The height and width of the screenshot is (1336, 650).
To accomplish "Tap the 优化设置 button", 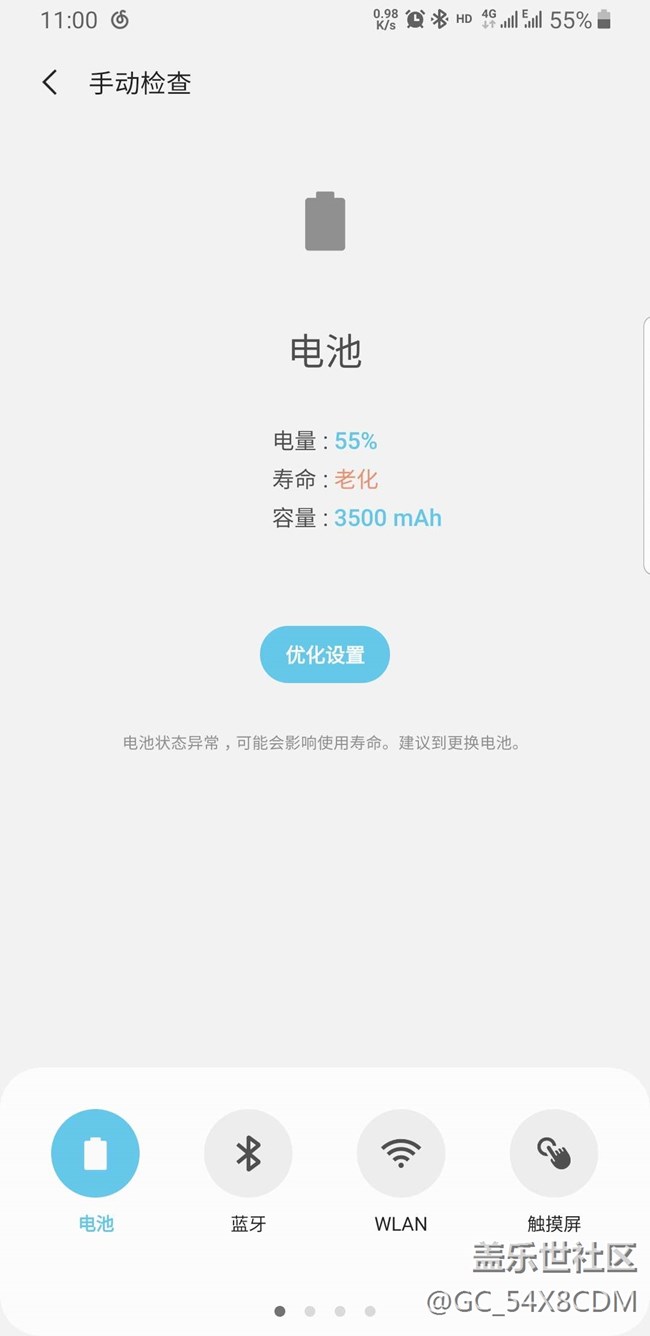I will tap(325, 655).
